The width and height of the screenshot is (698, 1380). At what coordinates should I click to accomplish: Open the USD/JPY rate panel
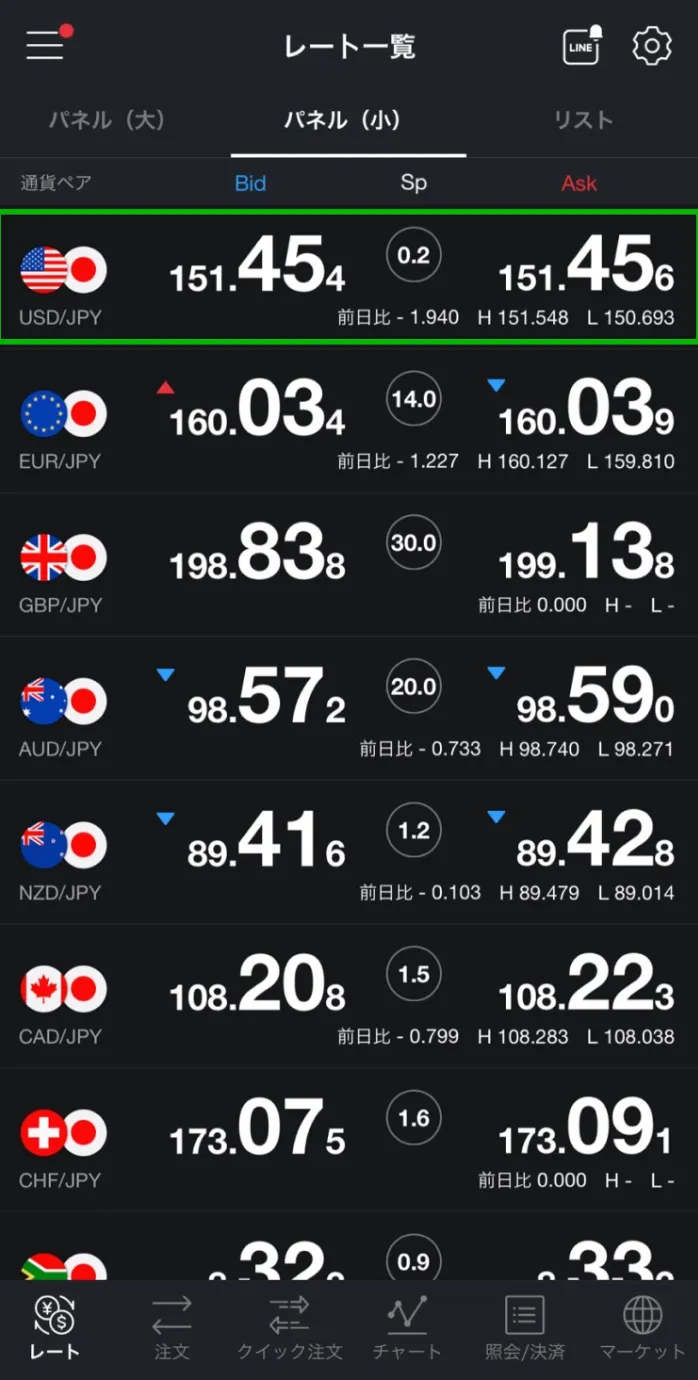(x=349, y=277)
